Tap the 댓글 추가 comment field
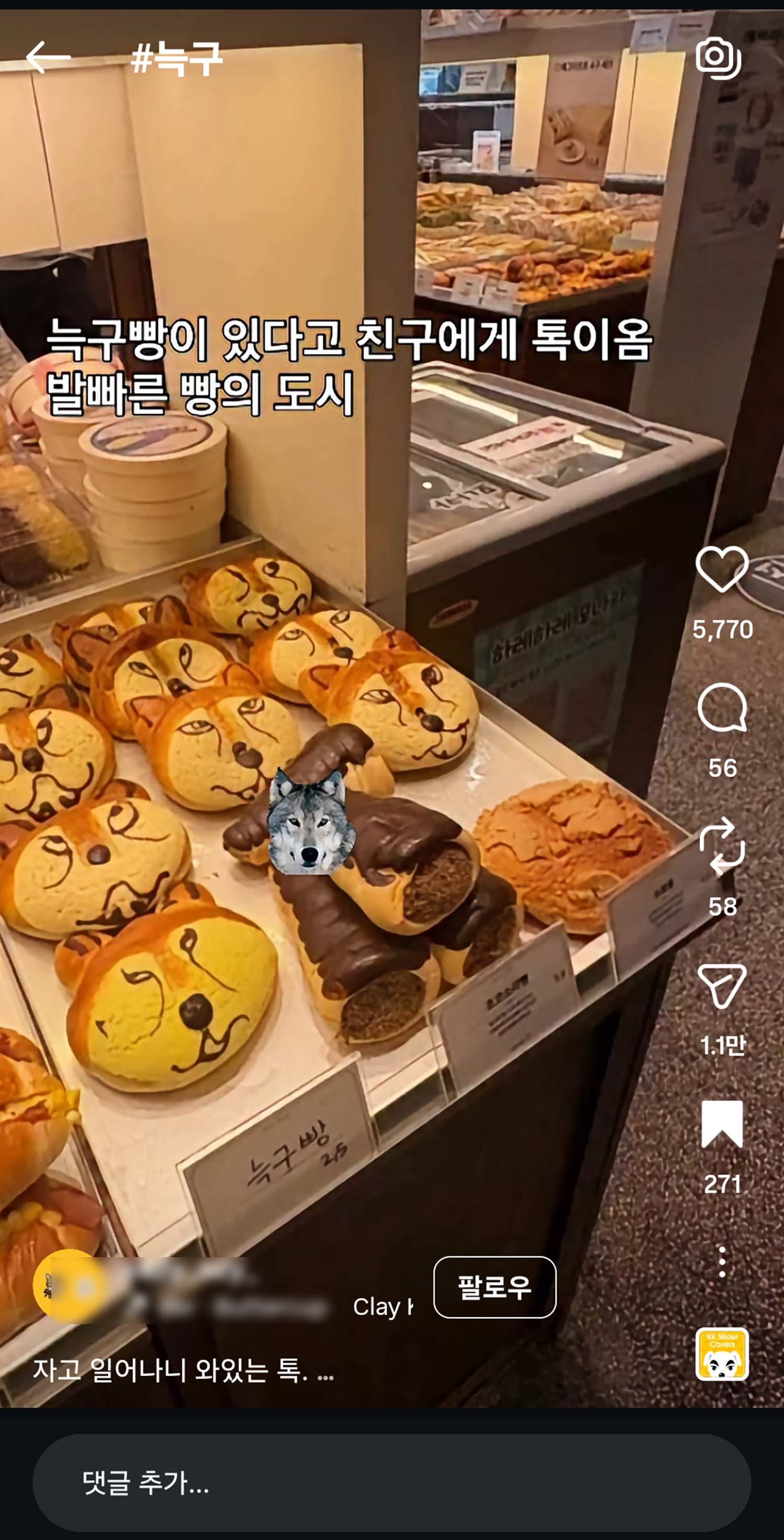Viewport: 784px width, 1540px height. click(x=391, y=1482)
